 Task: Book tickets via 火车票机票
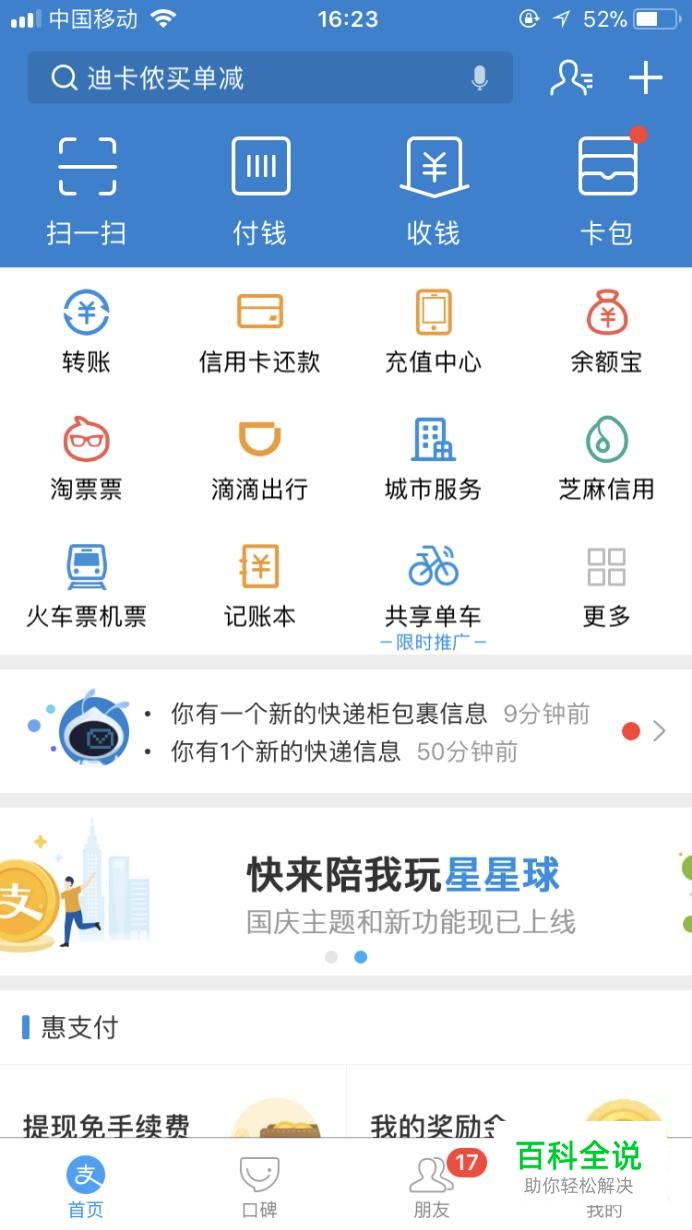pyautogui.click(x=87, y=587)
